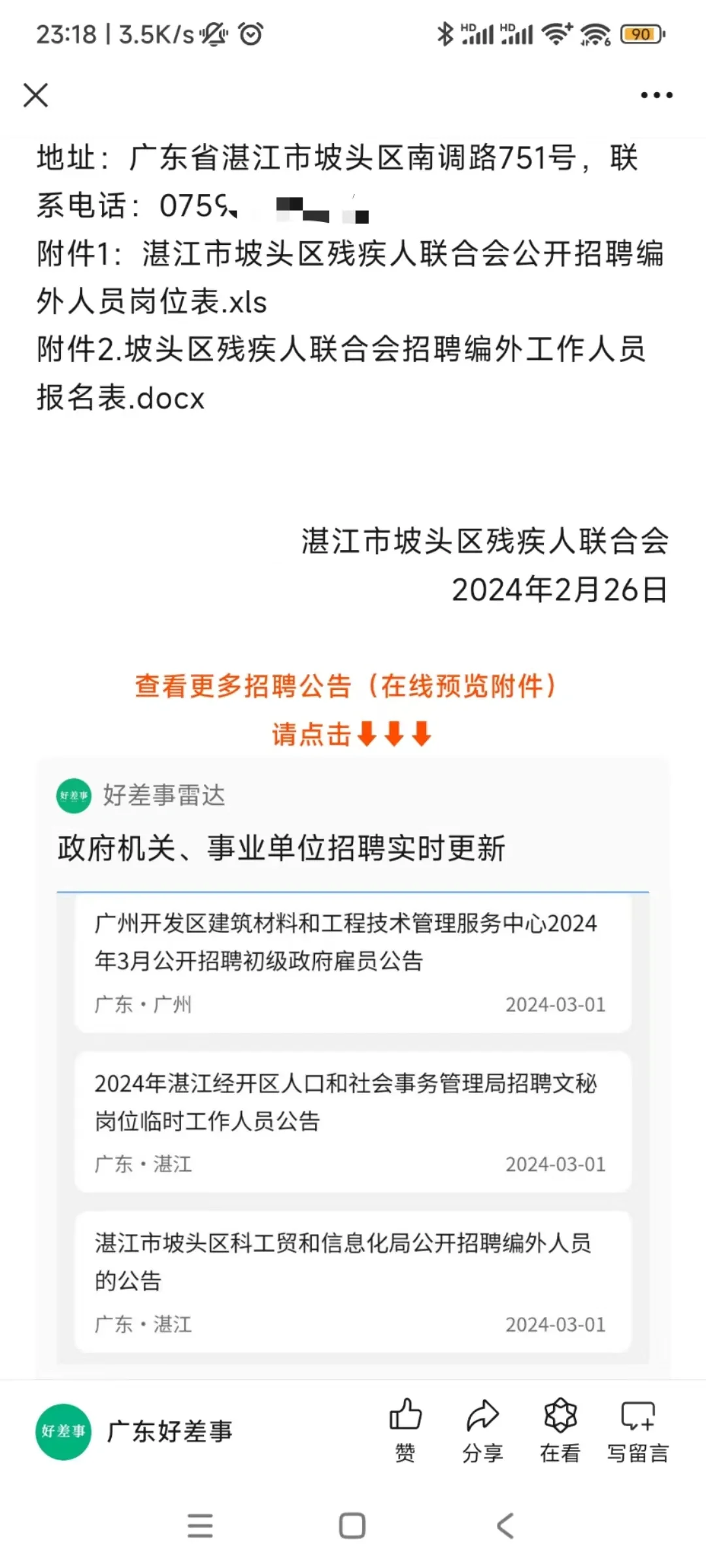Open the 广东好差事 account profile

click(135, 1431)
